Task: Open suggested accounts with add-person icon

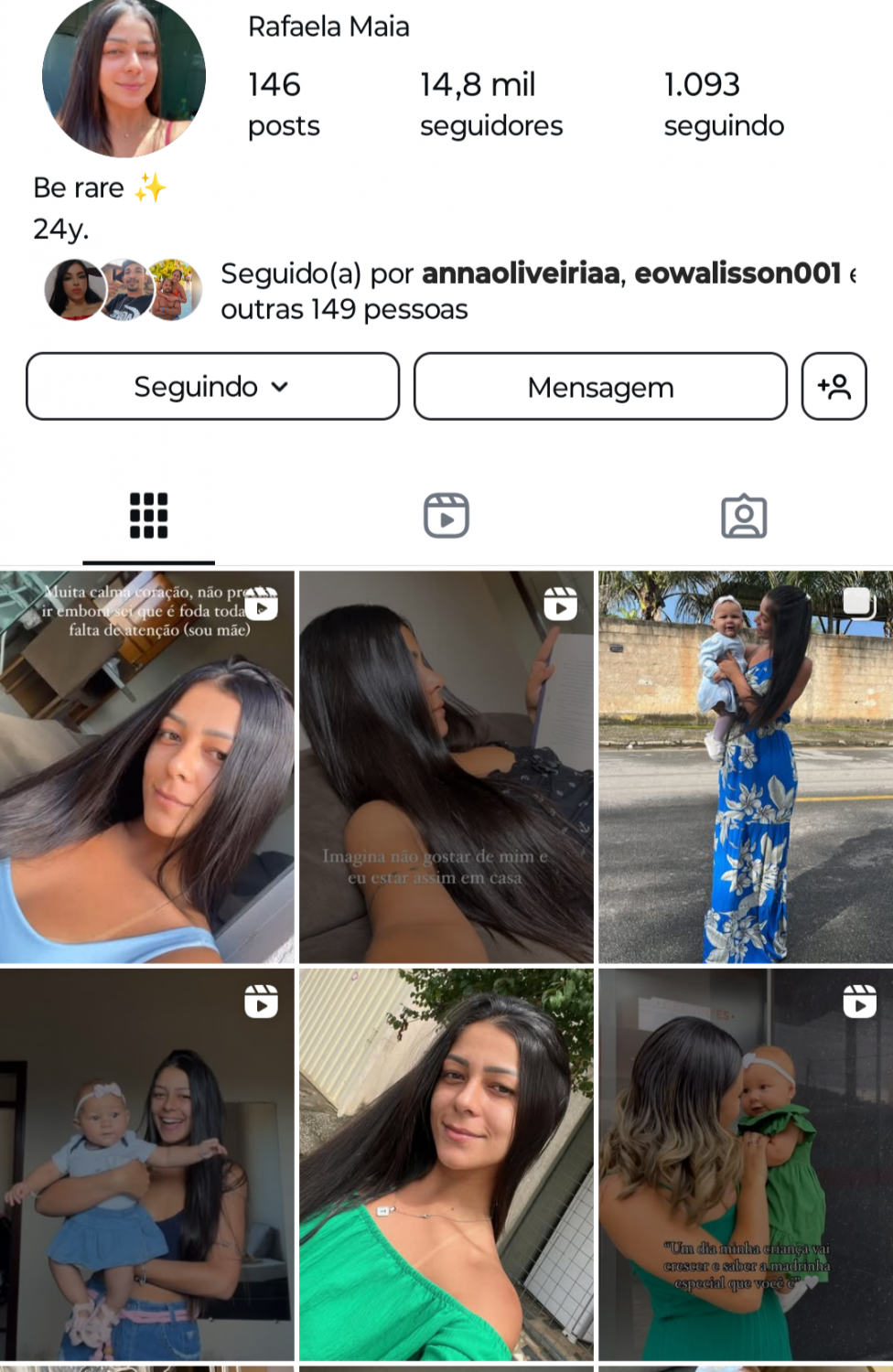Action: tap(834, 387)
